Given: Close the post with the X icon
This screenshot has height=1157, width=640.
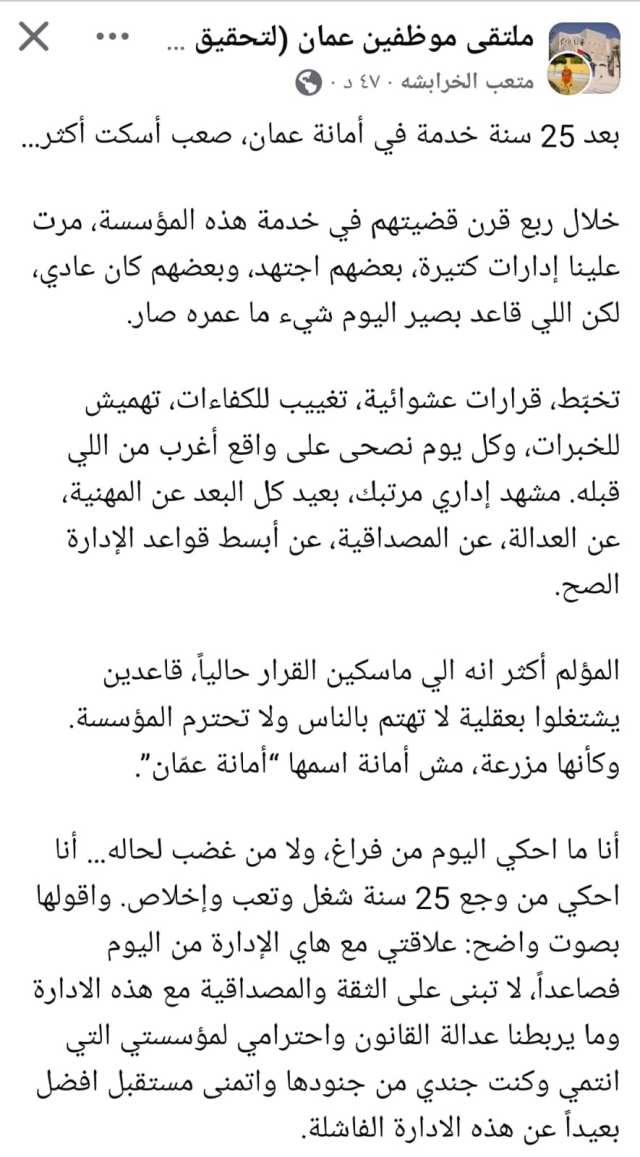Looking at the screenshot, I should pos(34,39).
